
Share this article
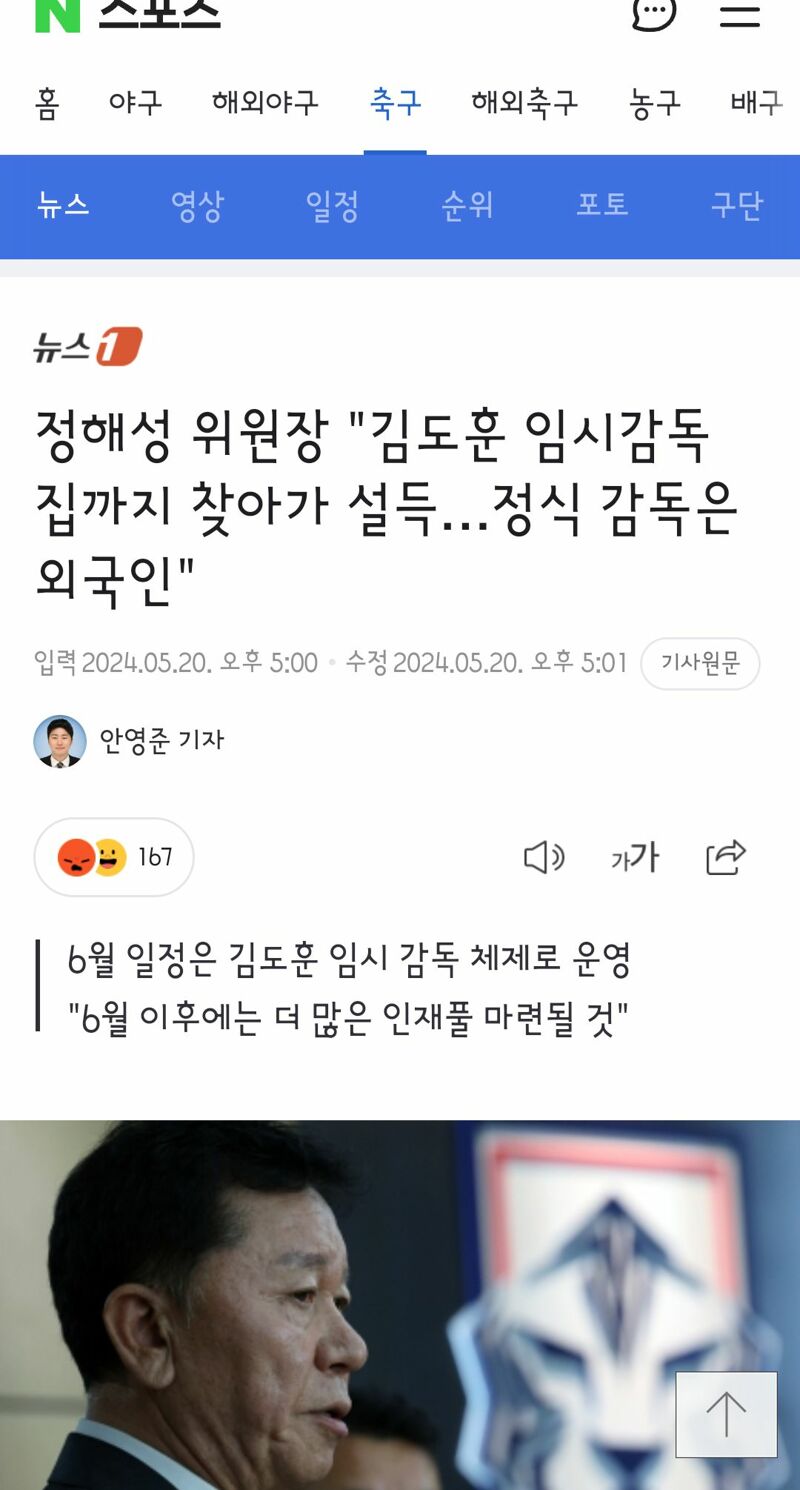pyautogui.click(x=726, y=857)
